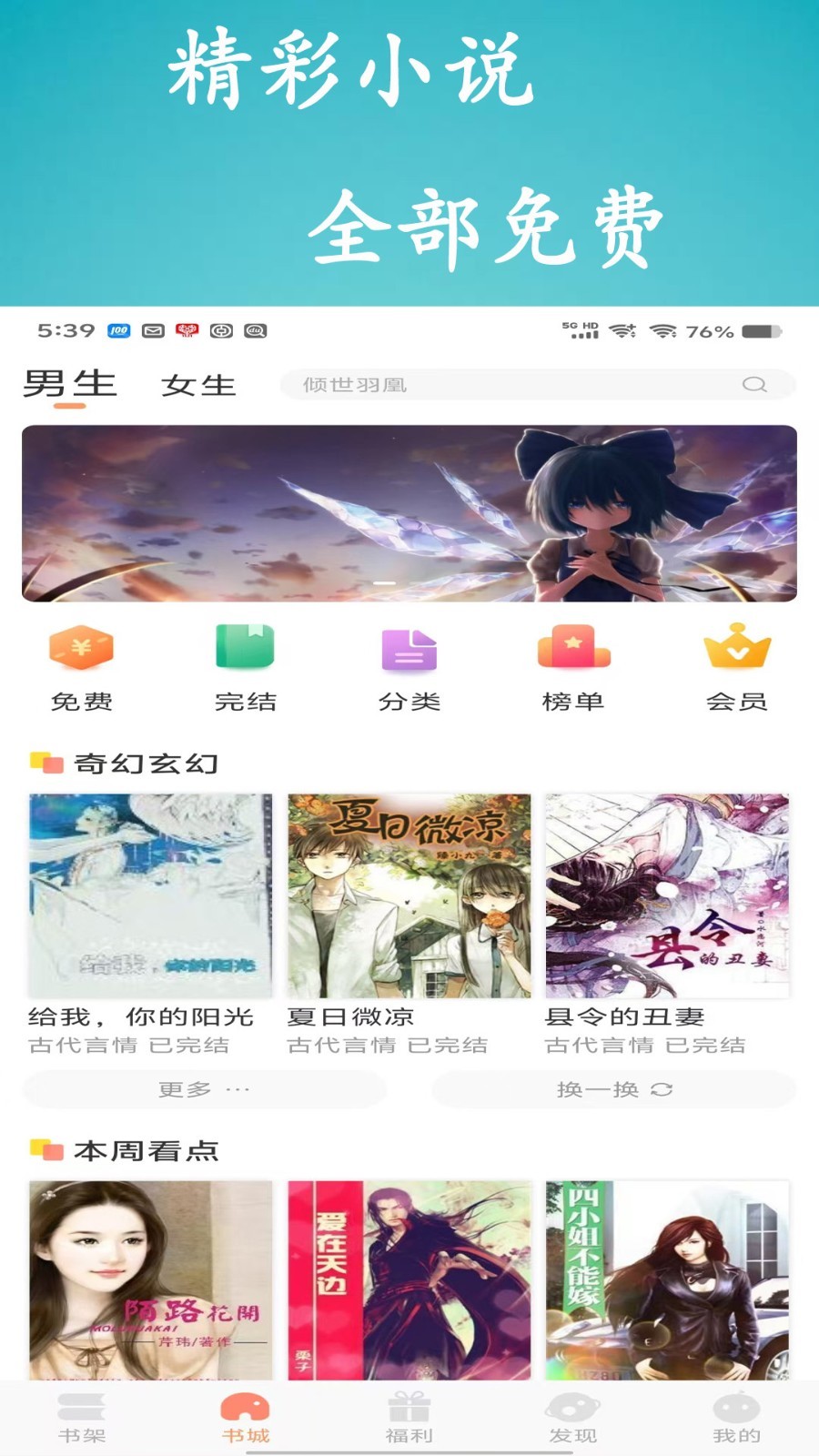Viewport: 819px width, 1456px height.
Task: Tap 更多 to see more fantasy novels
Action: 204,1088
